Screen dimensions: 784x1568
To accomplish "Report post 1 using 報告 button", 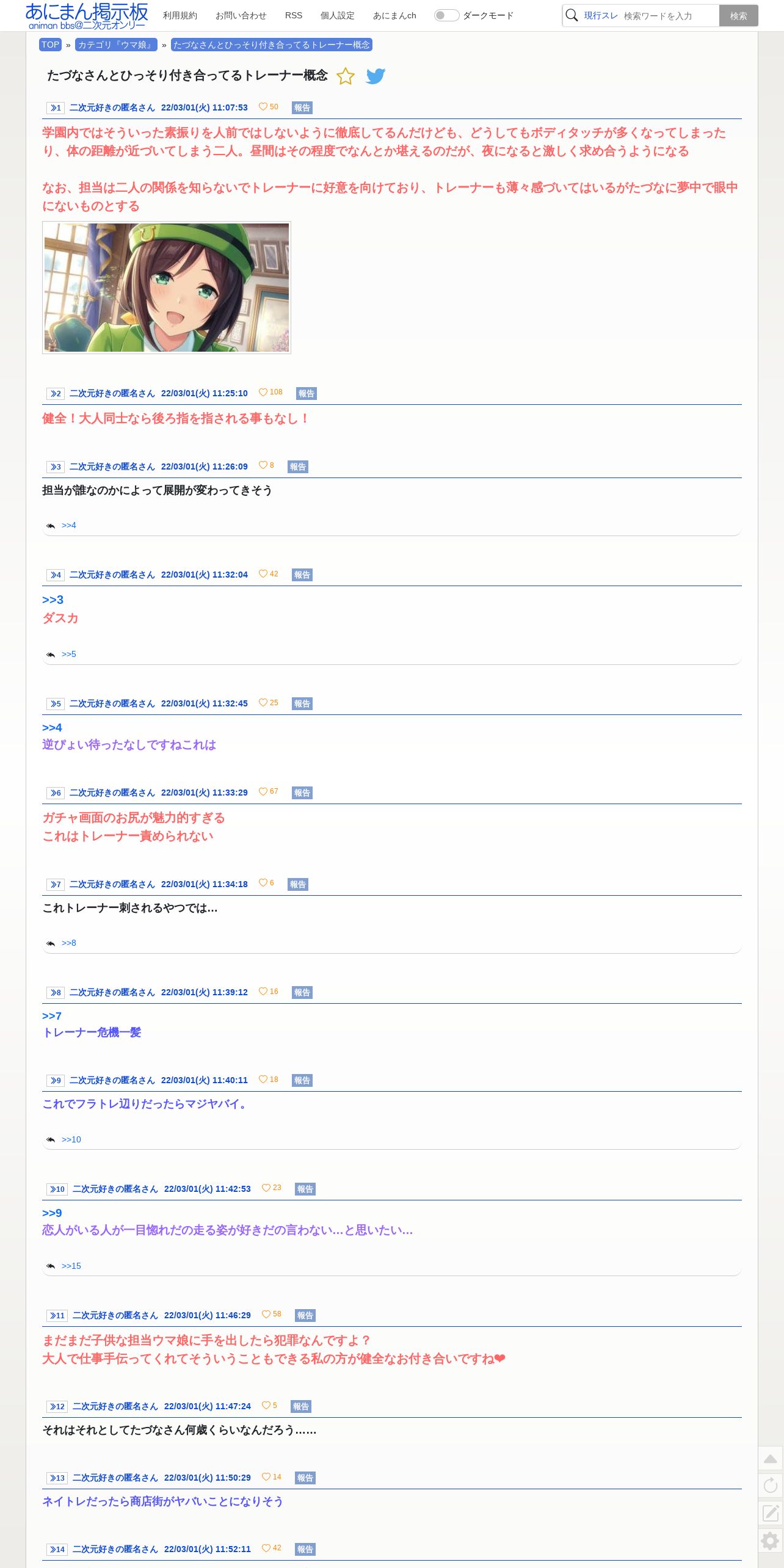I will pyautogui.click(x=302, y=107).
